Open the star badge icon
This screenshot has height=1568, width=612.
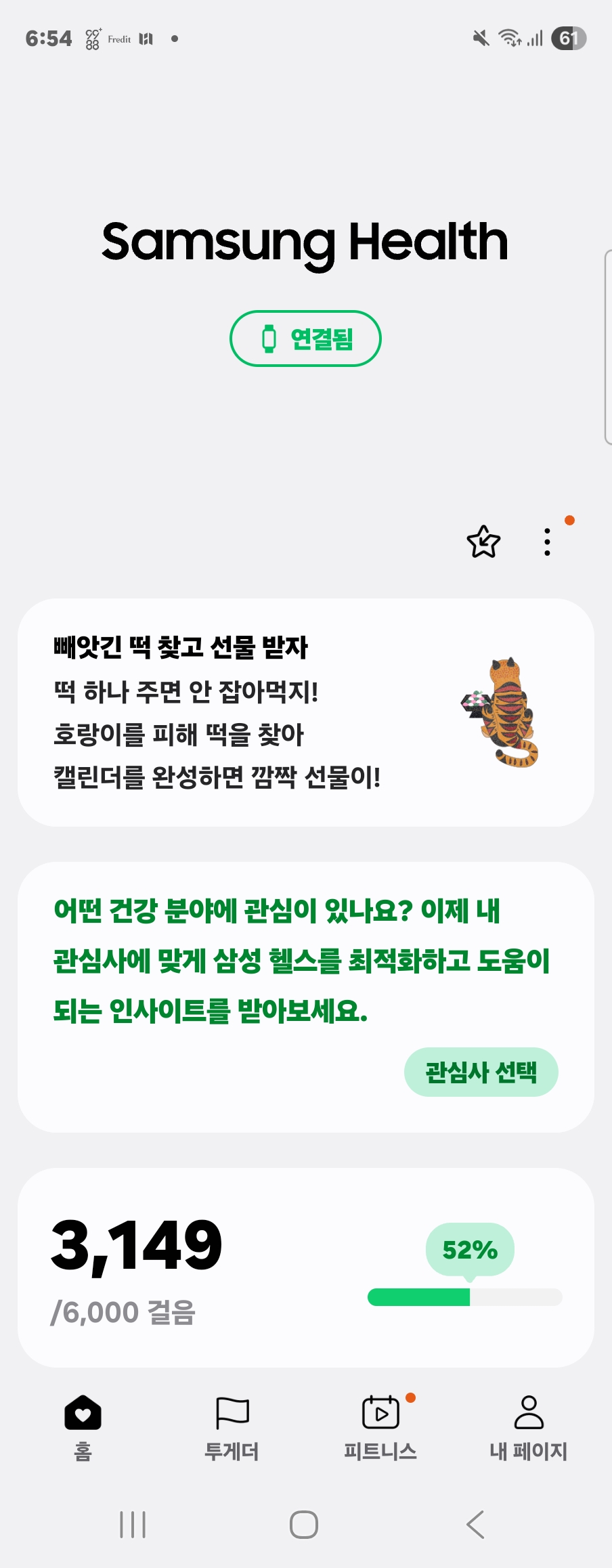(x=483, y=542)
